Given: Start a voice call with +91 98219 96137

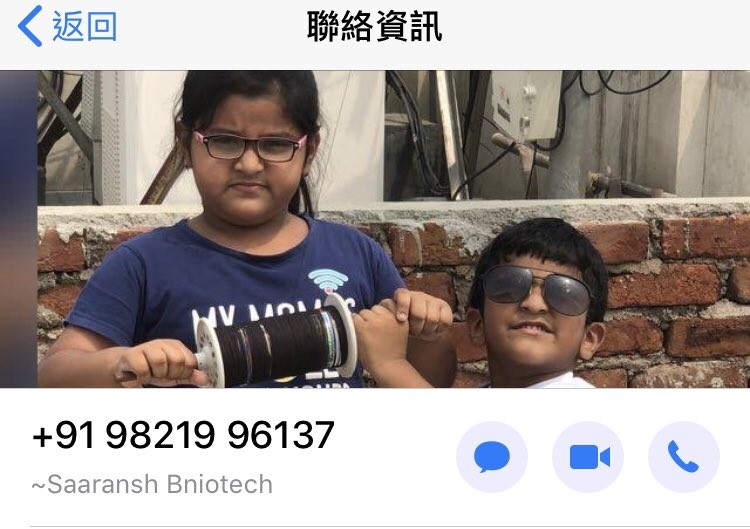Looking at the screenshot, I should pos(684,457).
